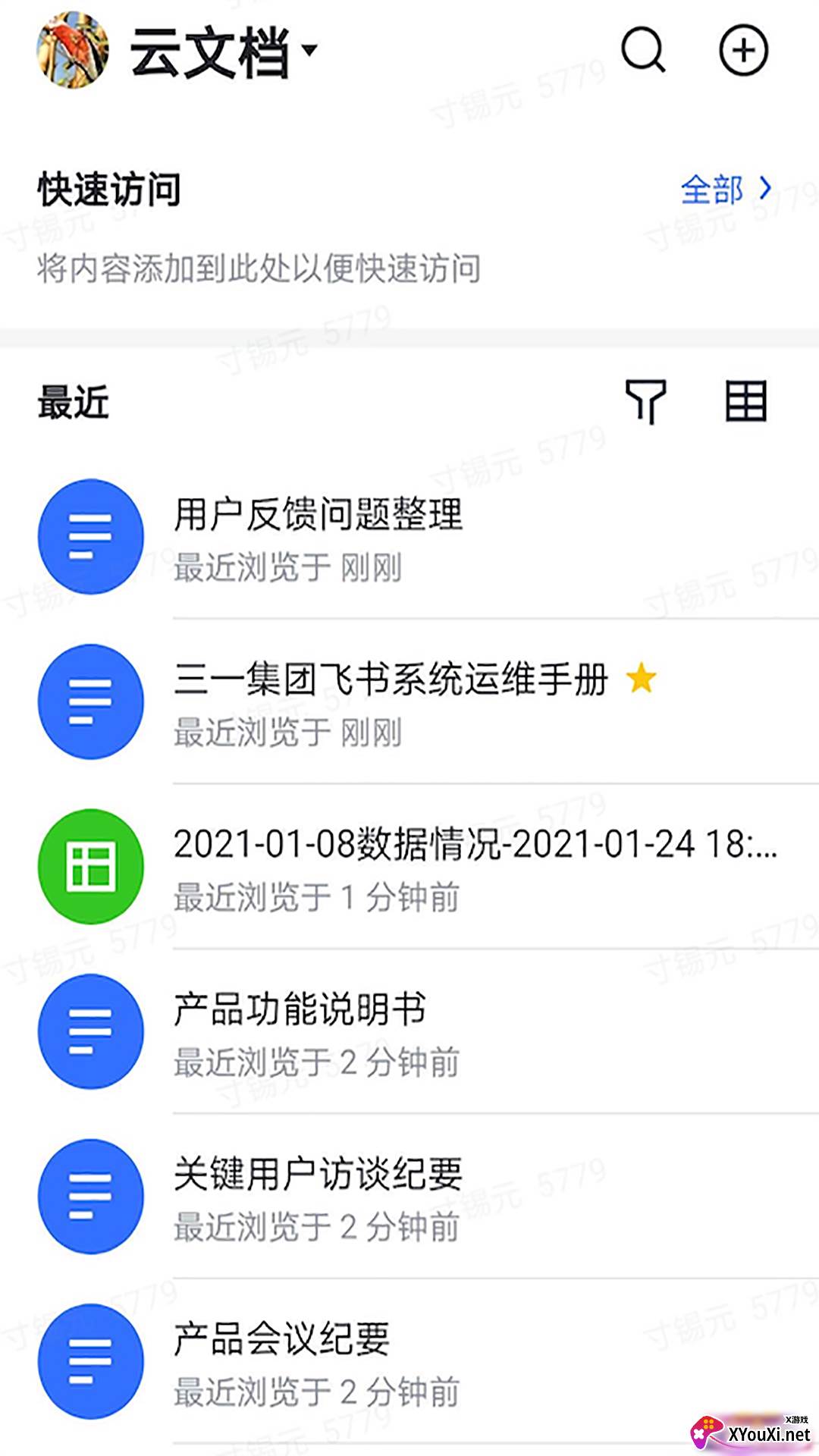Tap the document icon of 三一集团飞书系统运维手册
The image size is (819, 1456).
pyautogui.click(x=90, y=702)
